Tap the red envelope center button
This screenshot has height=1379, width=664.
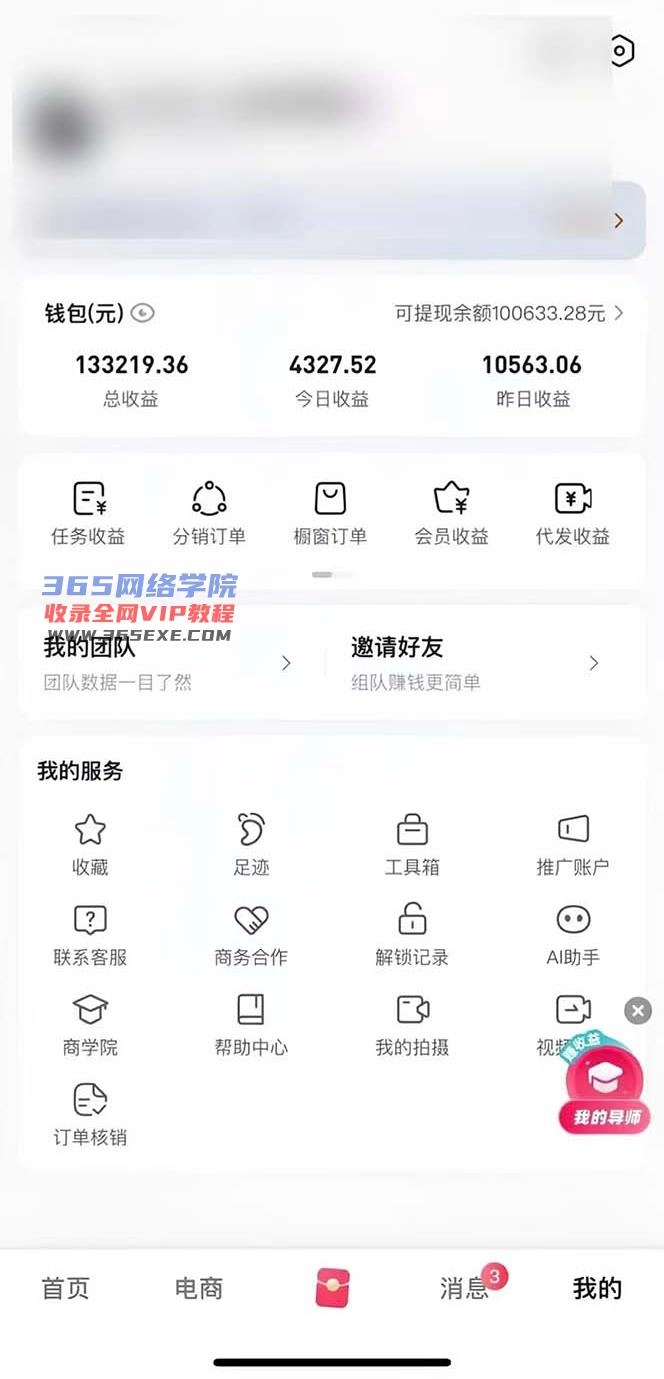332,1288
